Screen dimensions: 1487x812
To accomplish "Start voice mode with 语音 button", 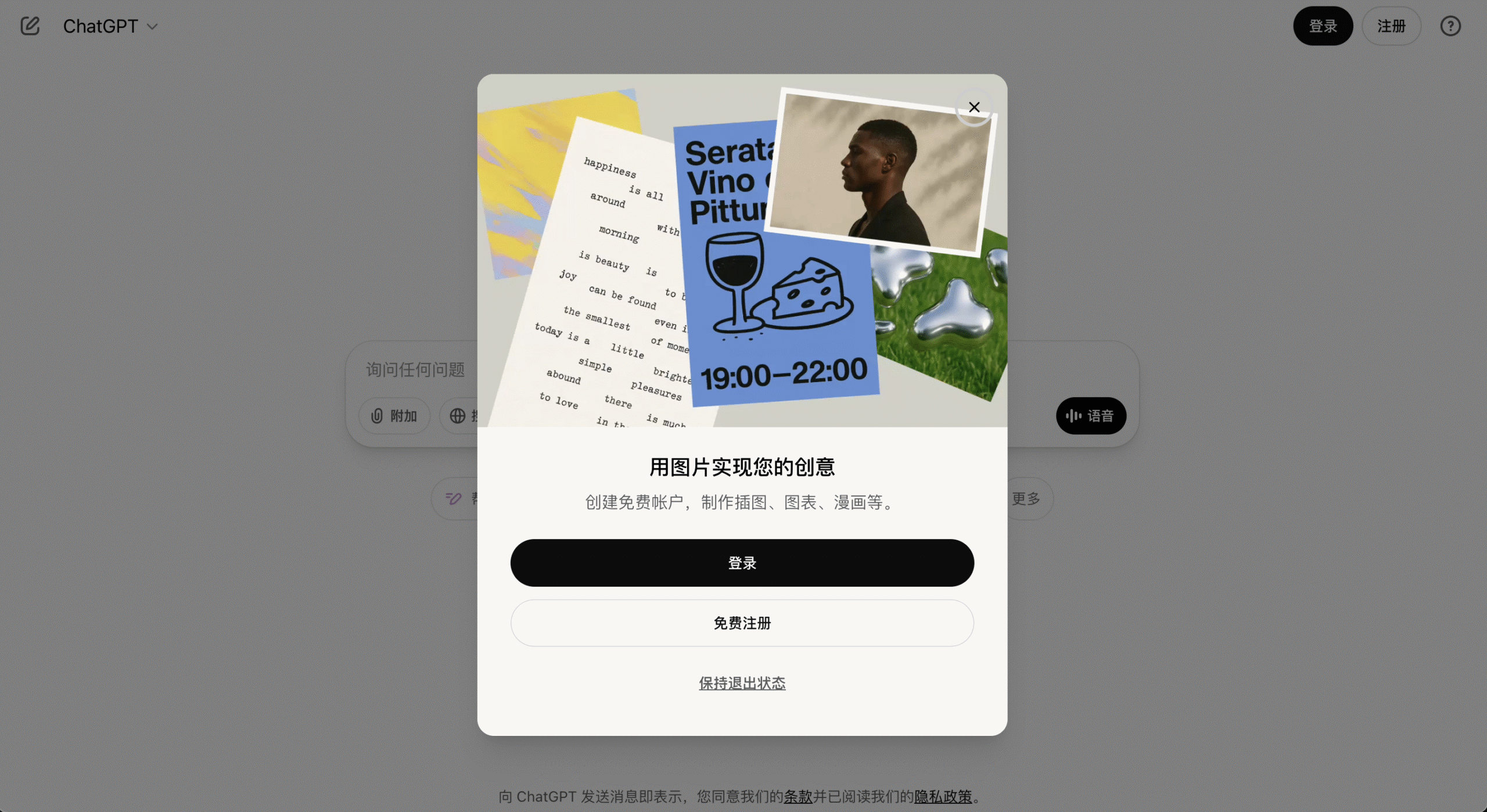I will coord(1090,416).
